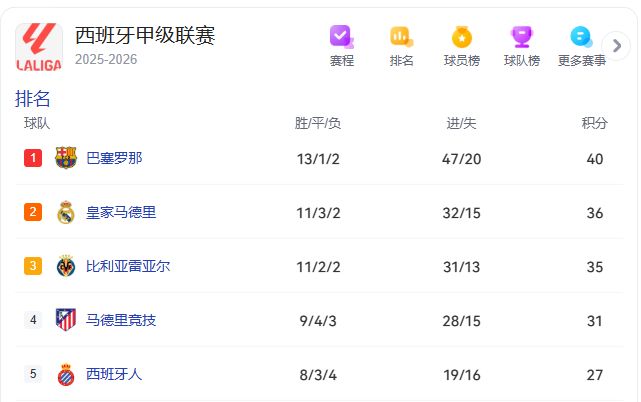The image size is (641, 402).
Task: Tap the right arrow to show more shortcuts
Action: pos(617,45)
